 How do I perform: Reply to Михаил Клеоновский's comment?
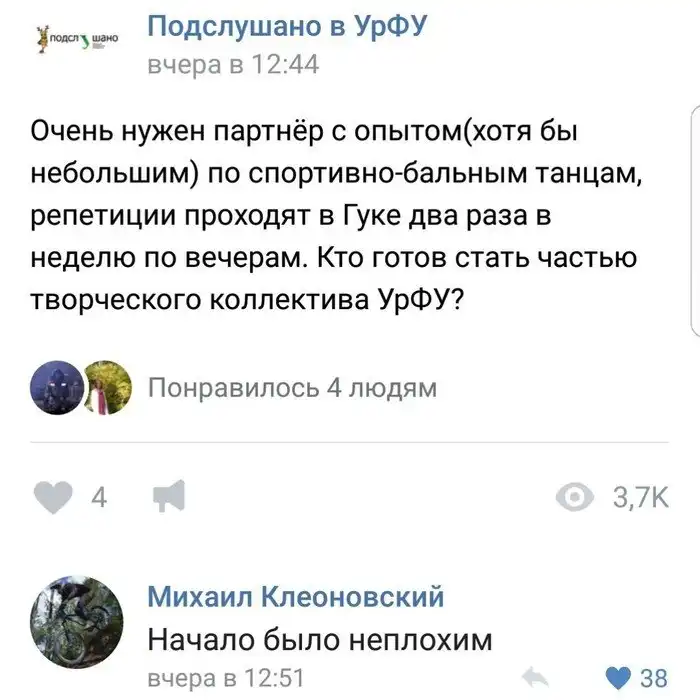(535, 678)
